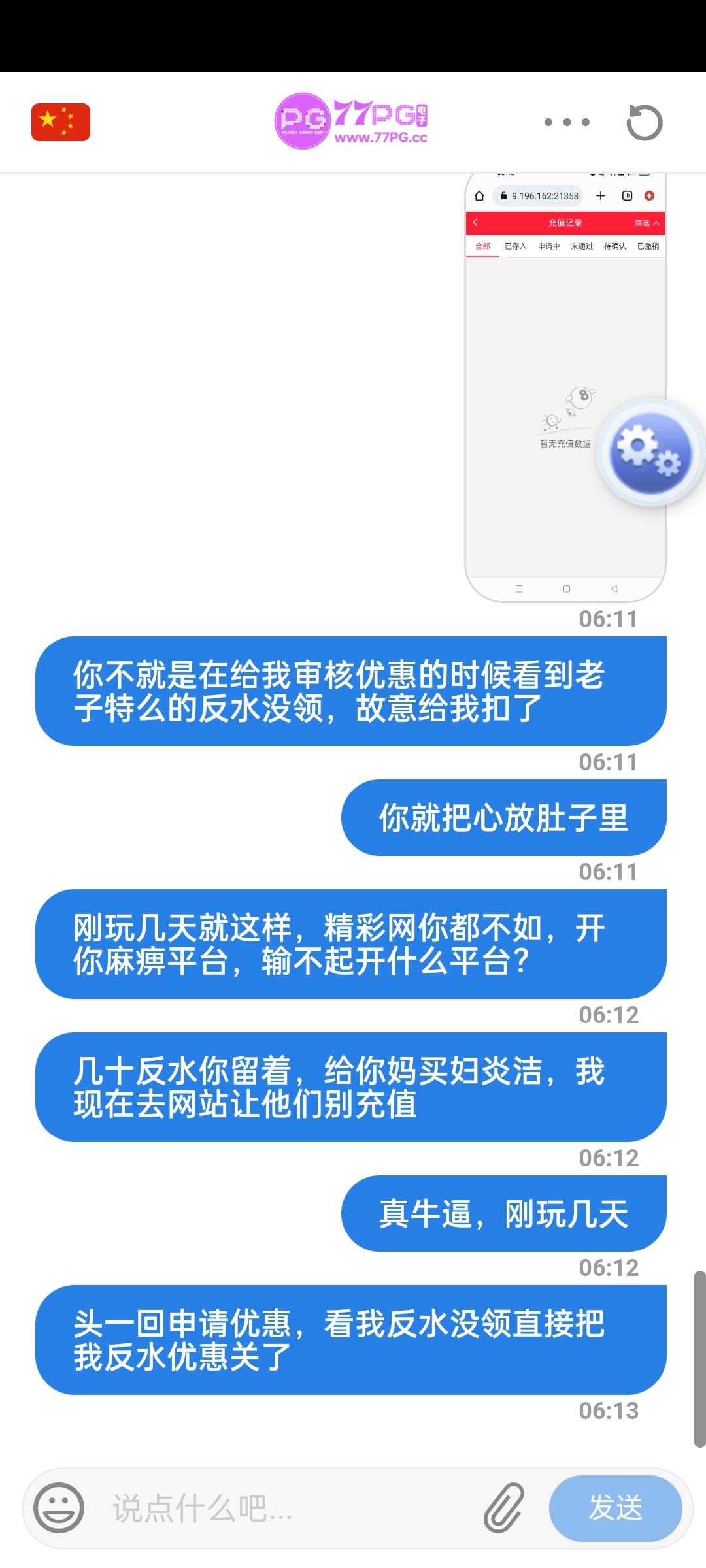Open the emoji picker
The image size is (706, 1568).
coord(59,1508)
